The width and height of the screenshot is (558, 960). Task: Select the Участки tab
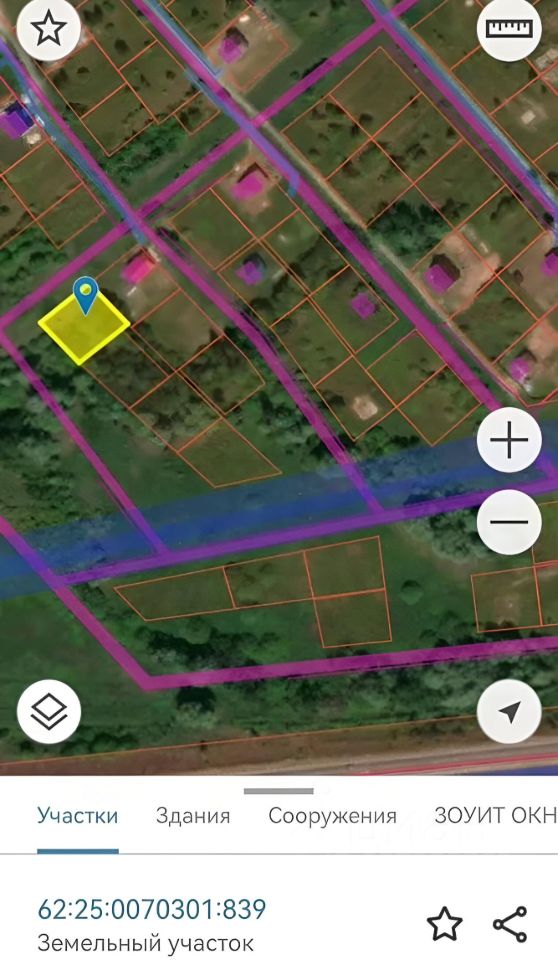(78, 816)
